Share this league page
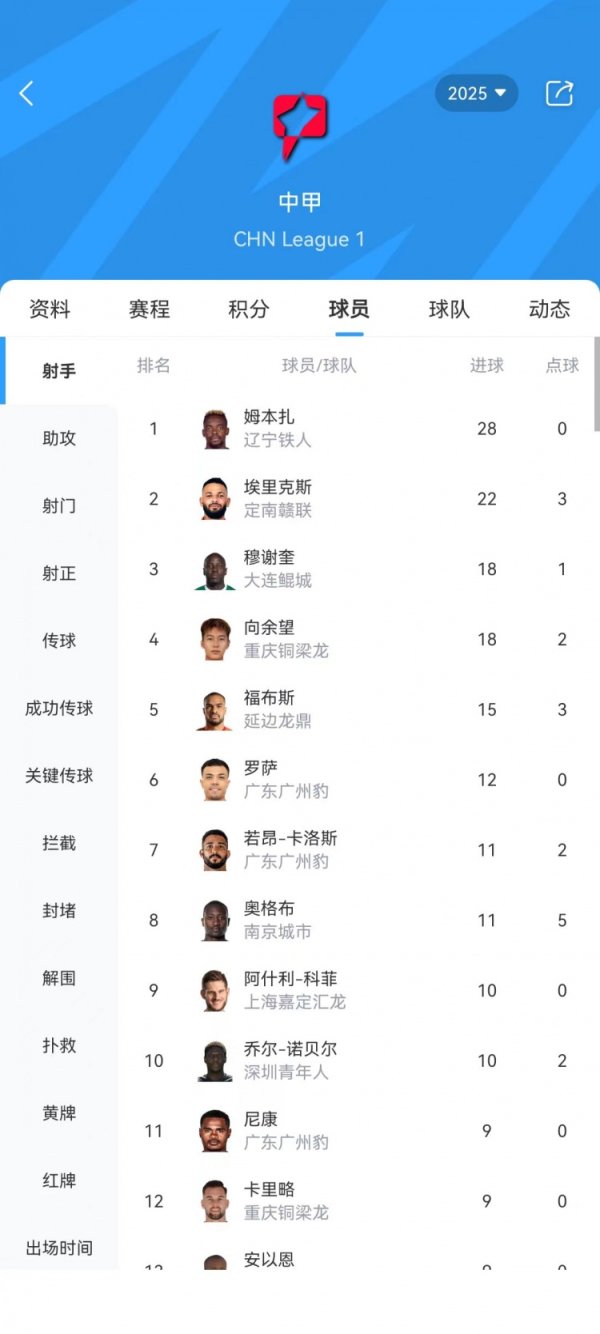The width and height of the screenshot is (600, 1334). [x=559, y=93]
